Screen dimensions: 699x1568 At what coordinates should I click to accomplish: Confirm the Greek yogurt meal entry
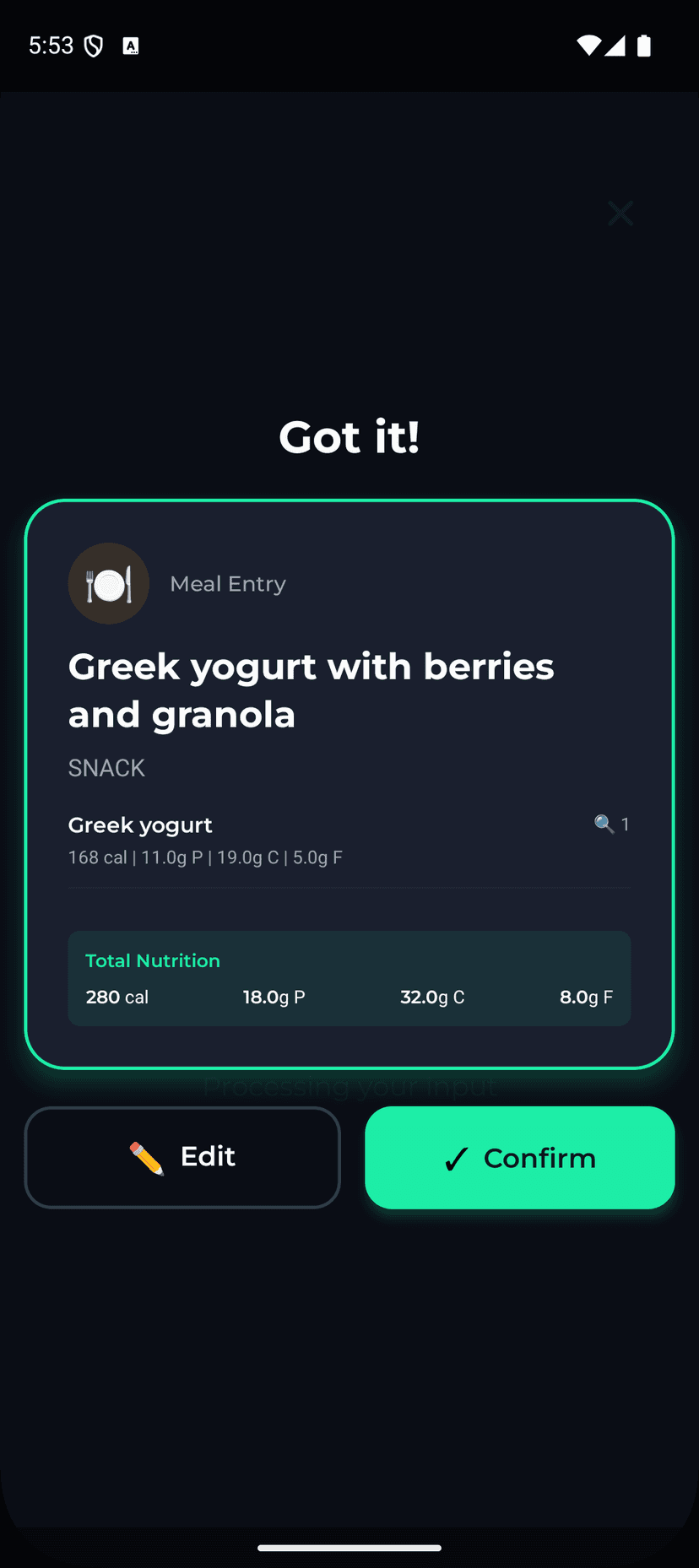[519, 1157]
